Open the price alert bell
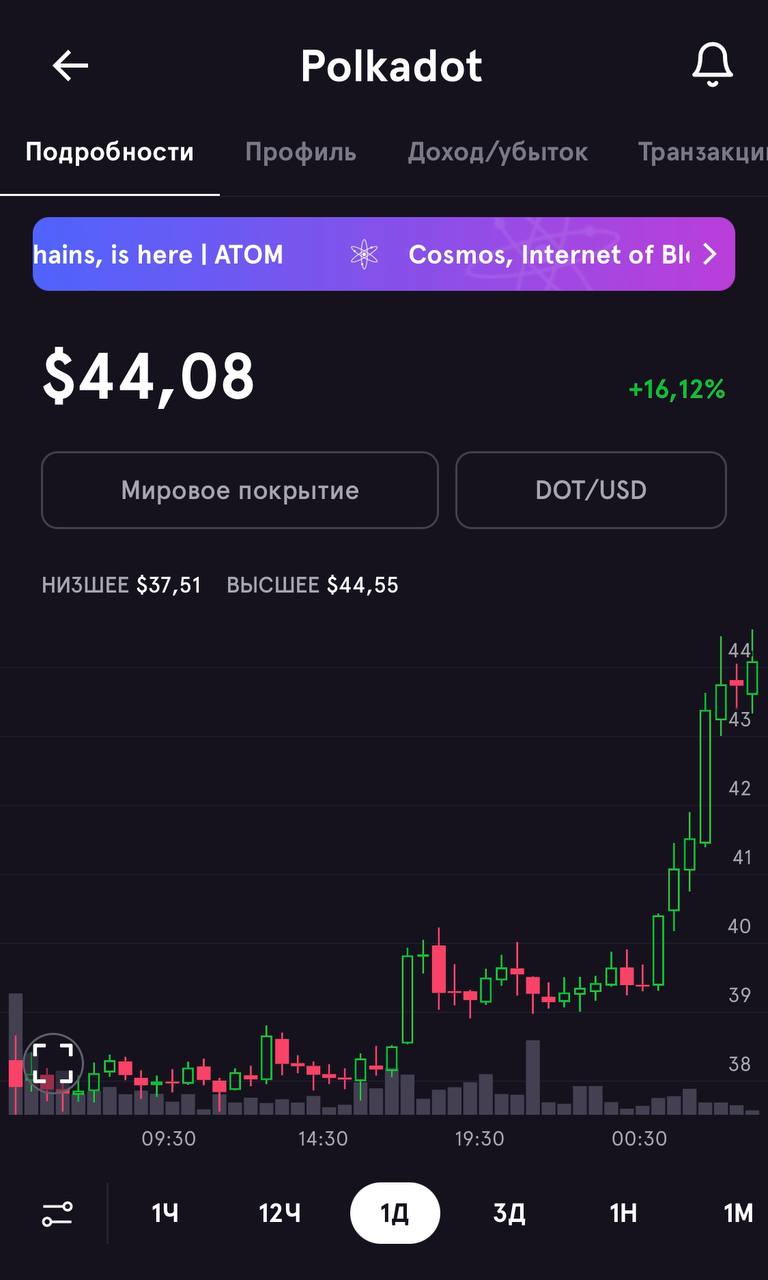The width and height of the screenshot is (768, 1280). [712, 66]
